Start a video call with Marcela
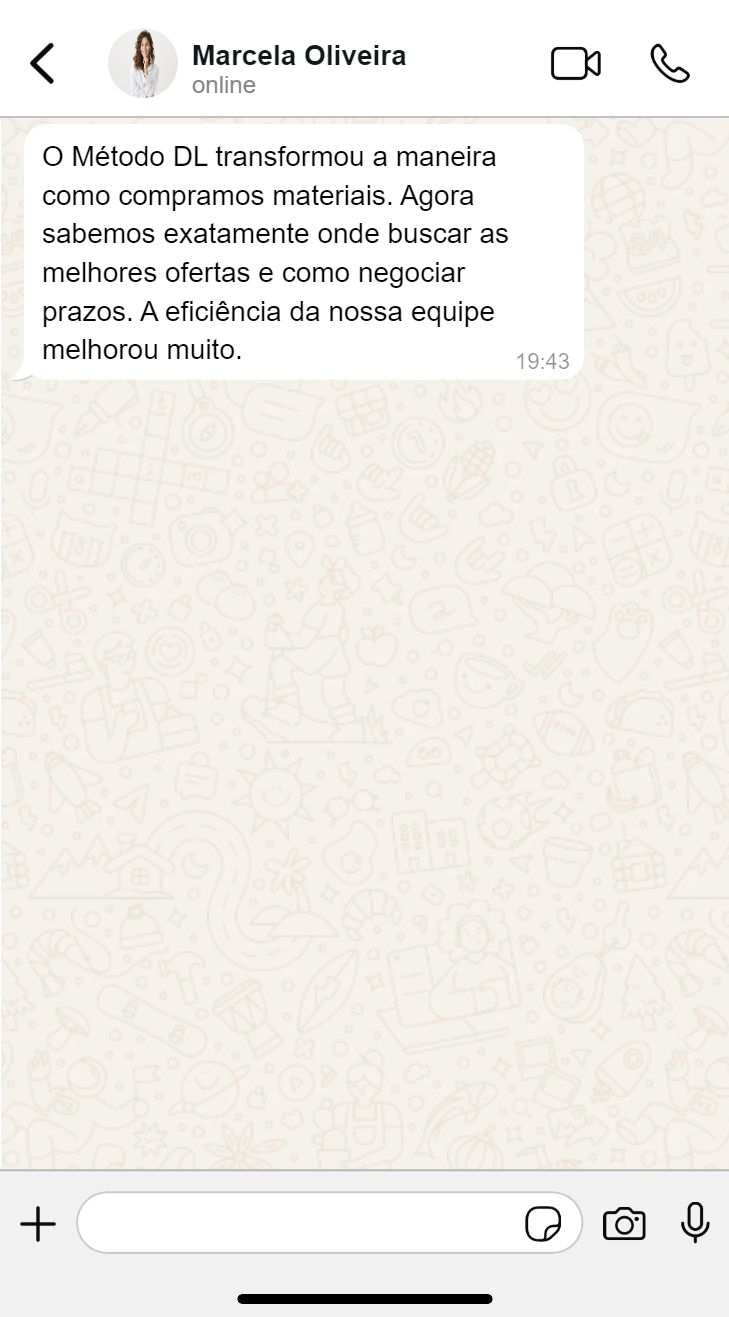The width and height of the screenshot is (729, 1317). pyautogui.click(x=576, y=64)
